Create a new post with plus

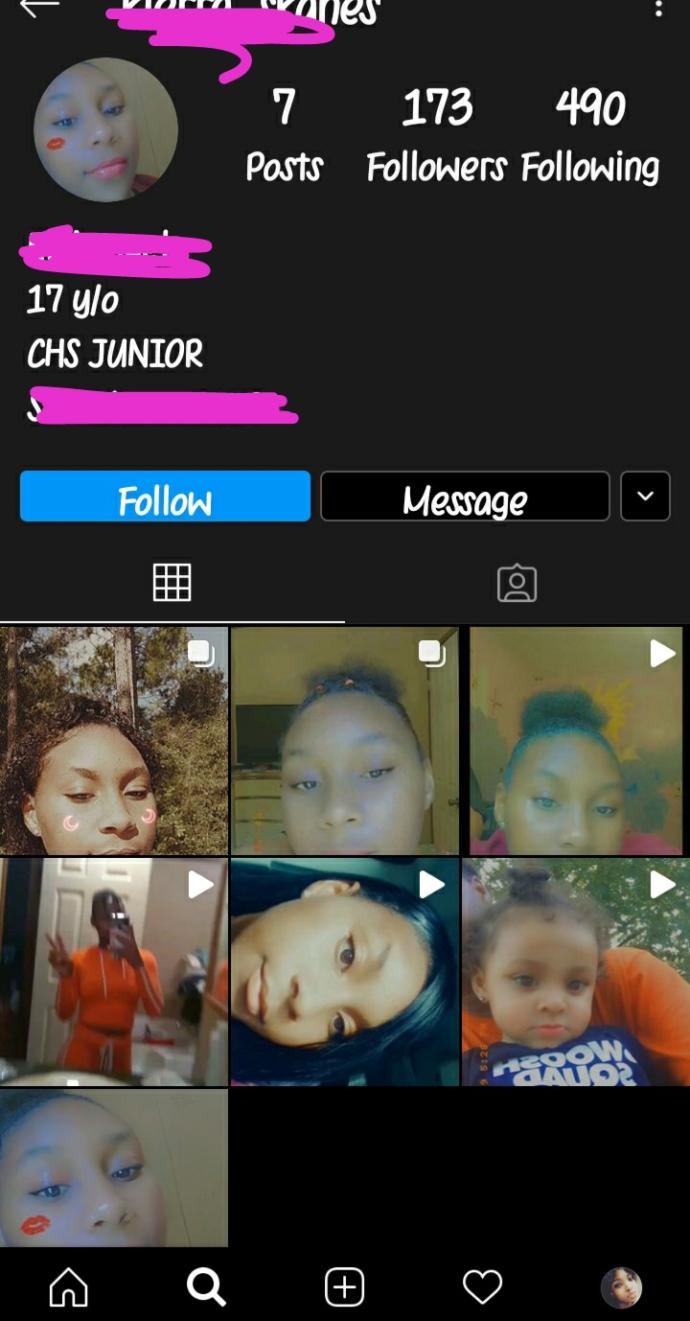(x=344, y=1287)
